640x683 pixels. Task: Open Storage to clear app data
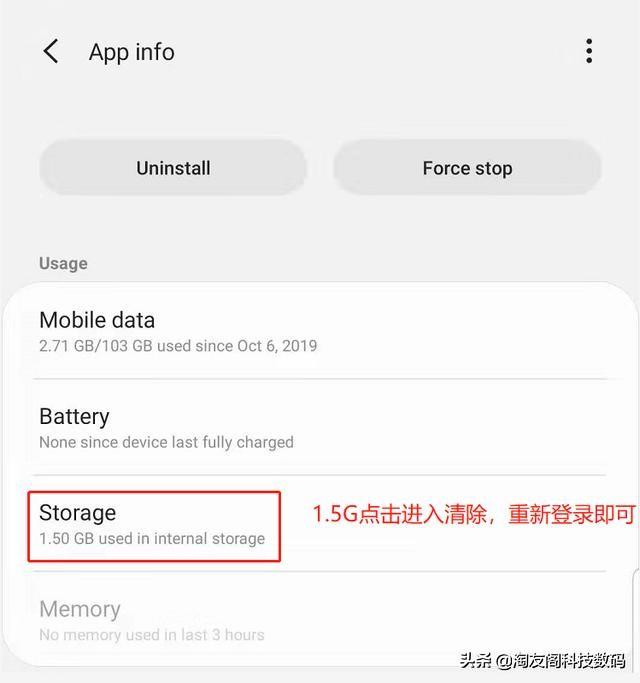click(154, 525)
